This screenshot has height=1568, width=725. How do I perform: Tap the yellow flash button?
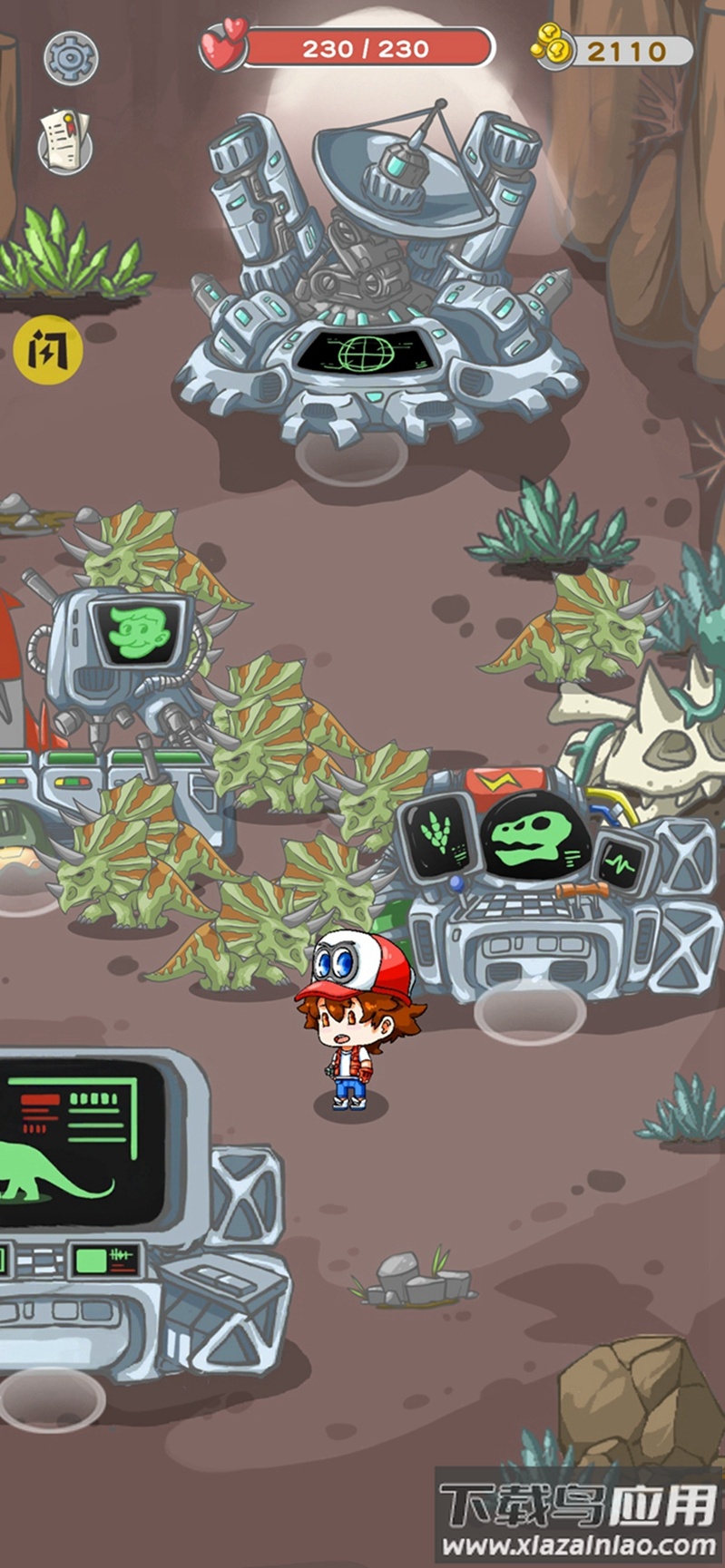pos(48,350)
